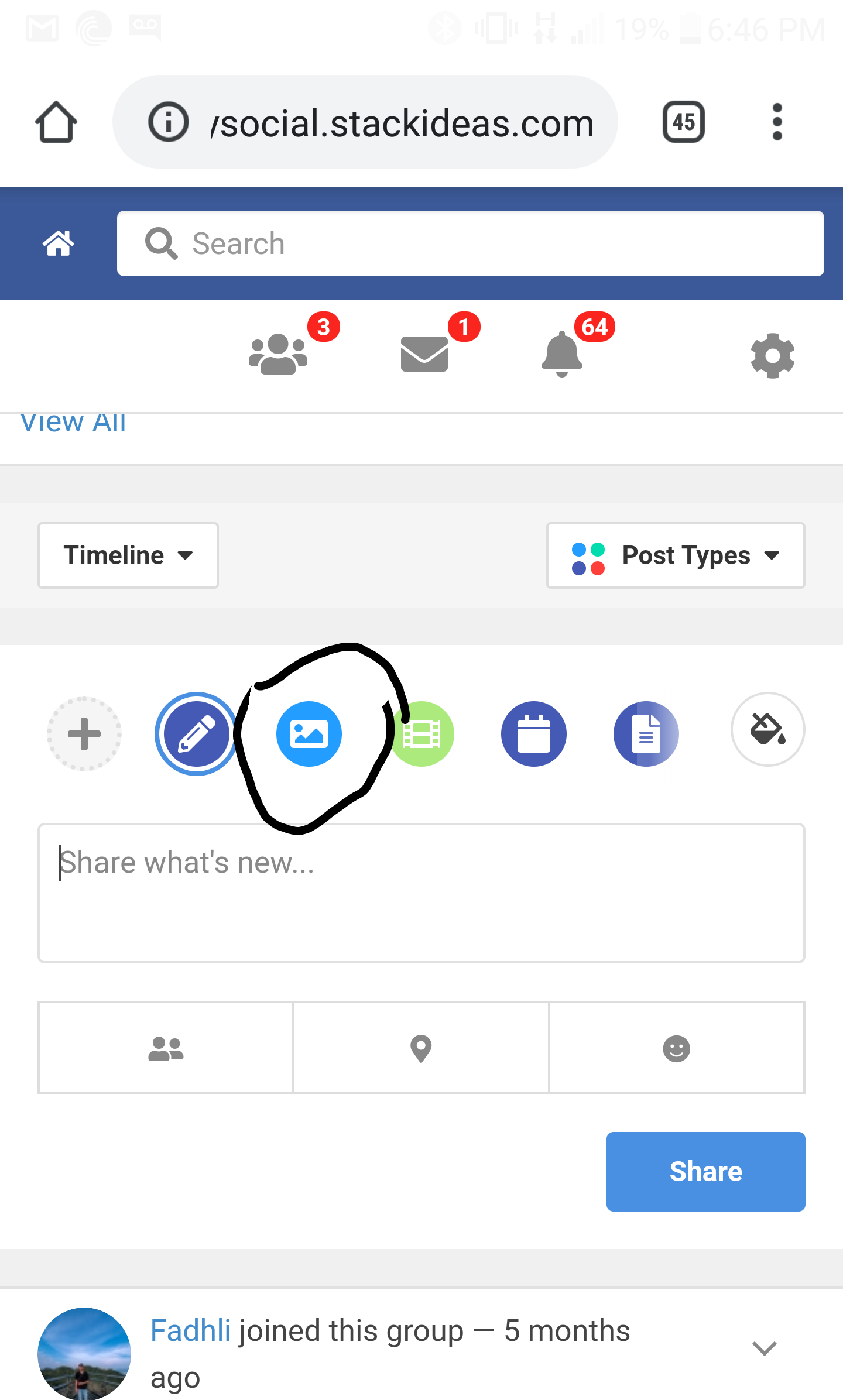Expand the Timeline dropdown
Image resolution: width=843 pixels, height=1400 pixels.
tap(128, 555)
